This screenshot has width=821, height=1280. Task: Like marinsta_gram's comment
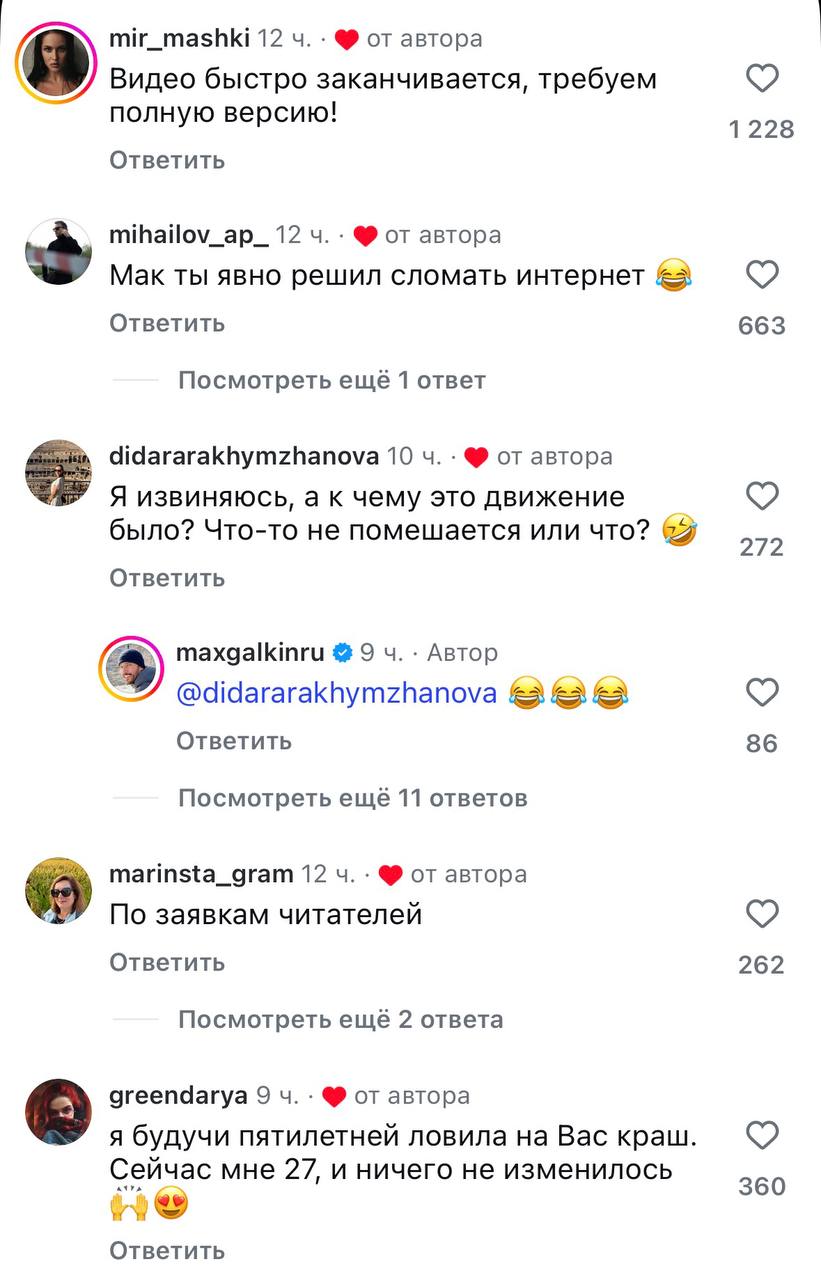tap(762, 914)
